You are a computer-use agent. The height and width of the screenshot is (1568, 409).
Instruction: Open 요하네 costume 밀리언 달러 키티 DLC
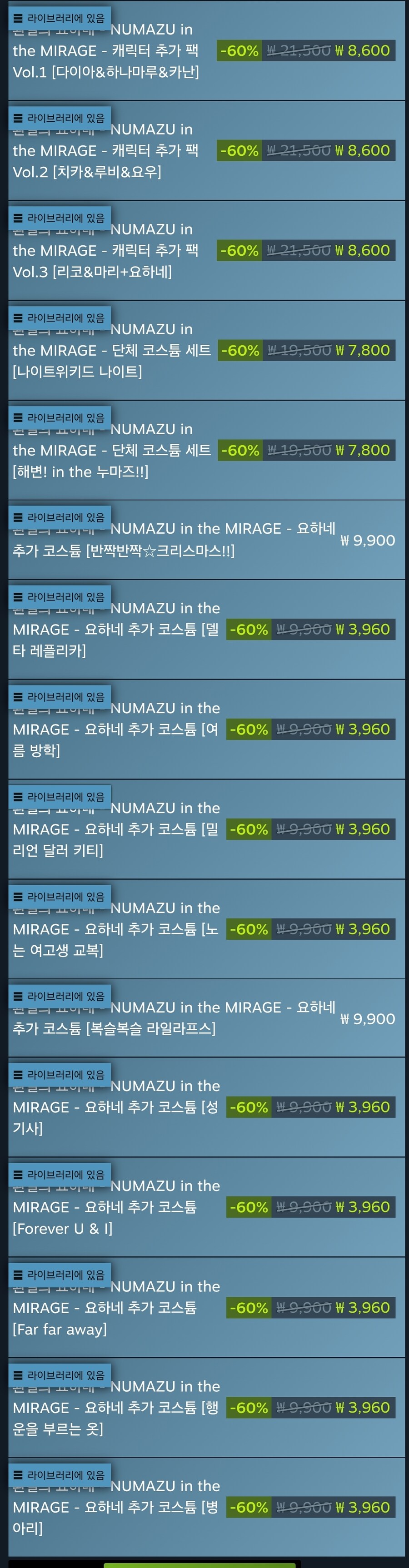click(115, 829)
